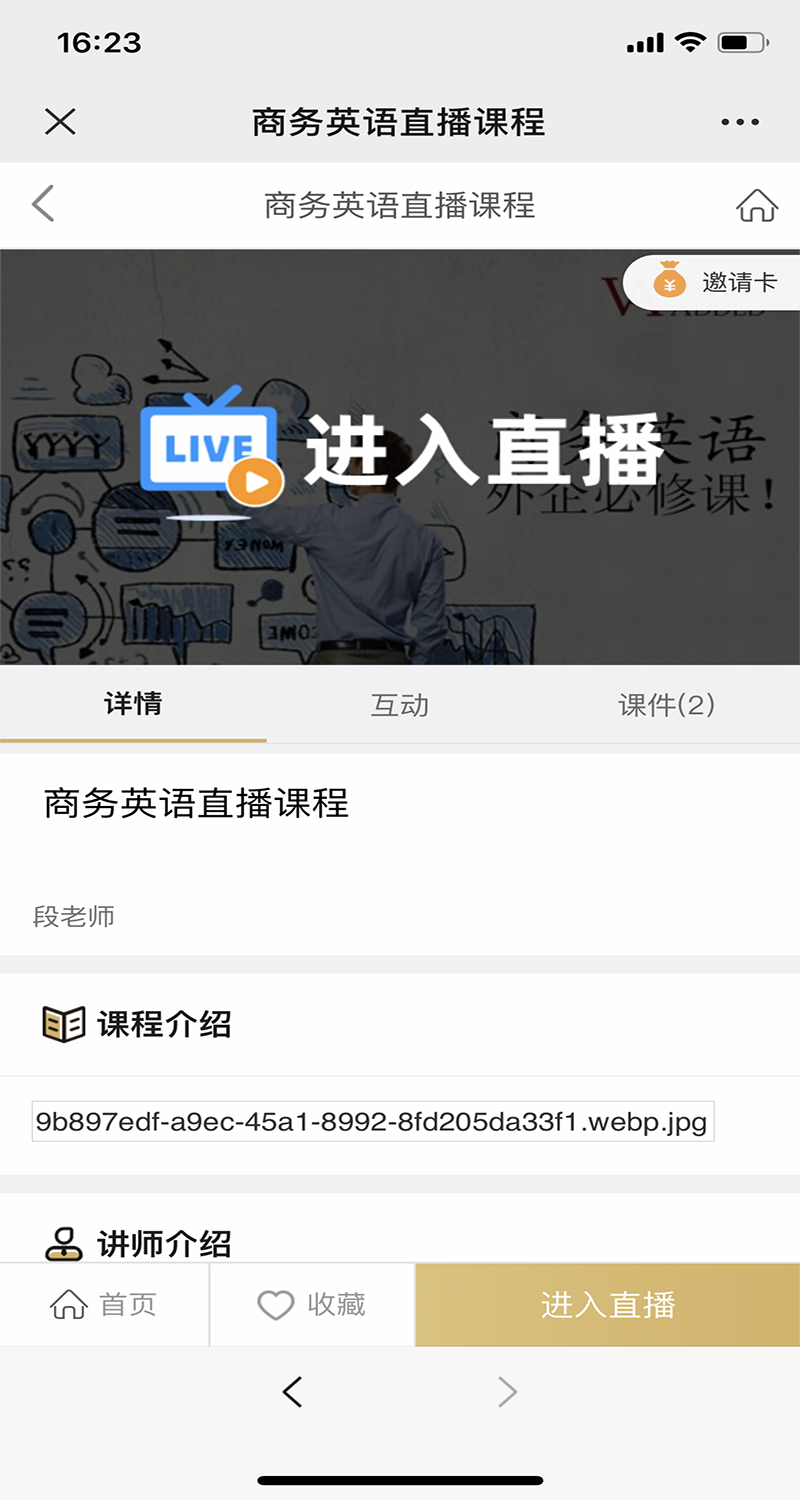This screenshot has width=800, height=1500.
Task: Navigate back with the browser back arrow
Action: [292, 1391]
